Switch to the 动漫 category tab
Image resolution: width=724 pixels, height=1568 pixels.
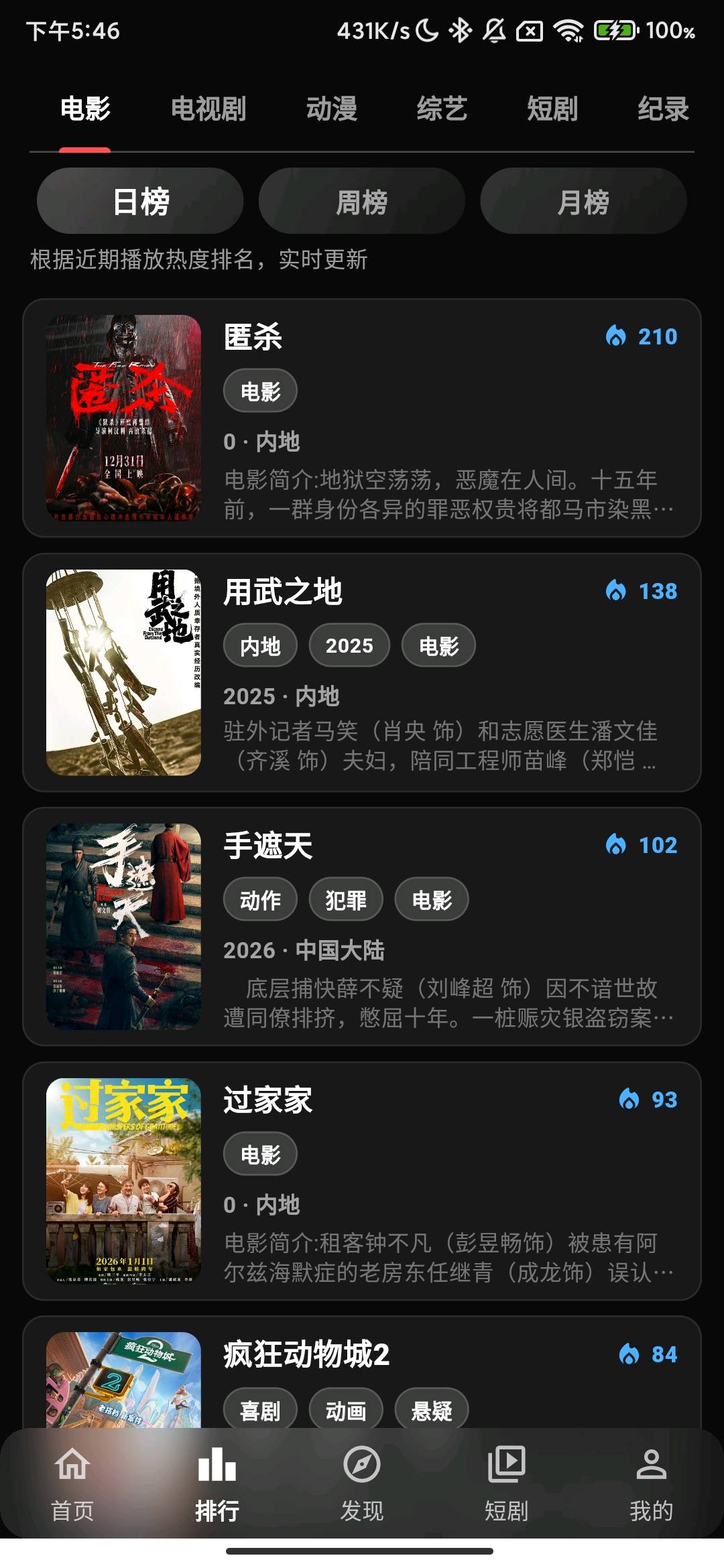332,109
